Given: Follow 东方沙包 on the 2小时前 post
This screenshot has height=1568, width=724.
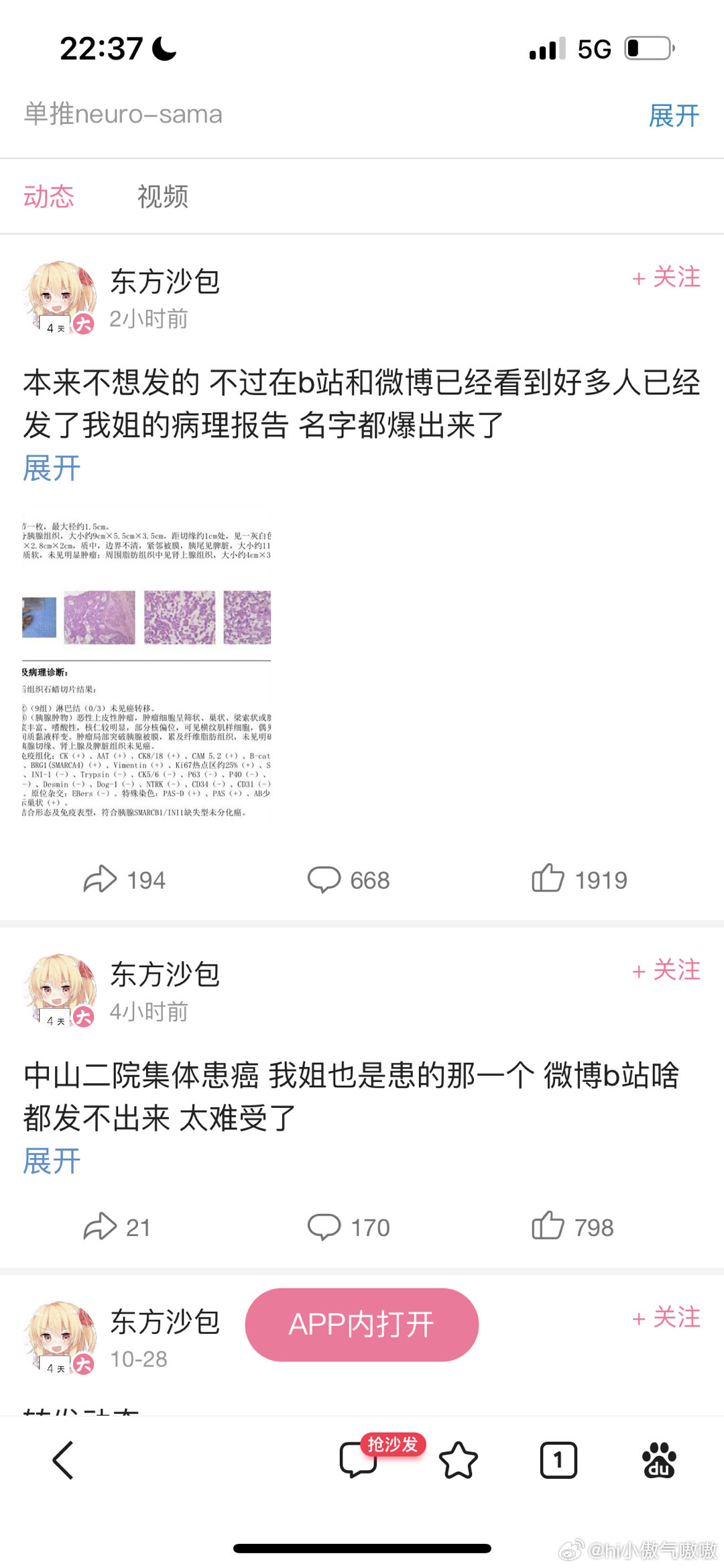Looking at the screenshot, I should (x=666, y=277).
